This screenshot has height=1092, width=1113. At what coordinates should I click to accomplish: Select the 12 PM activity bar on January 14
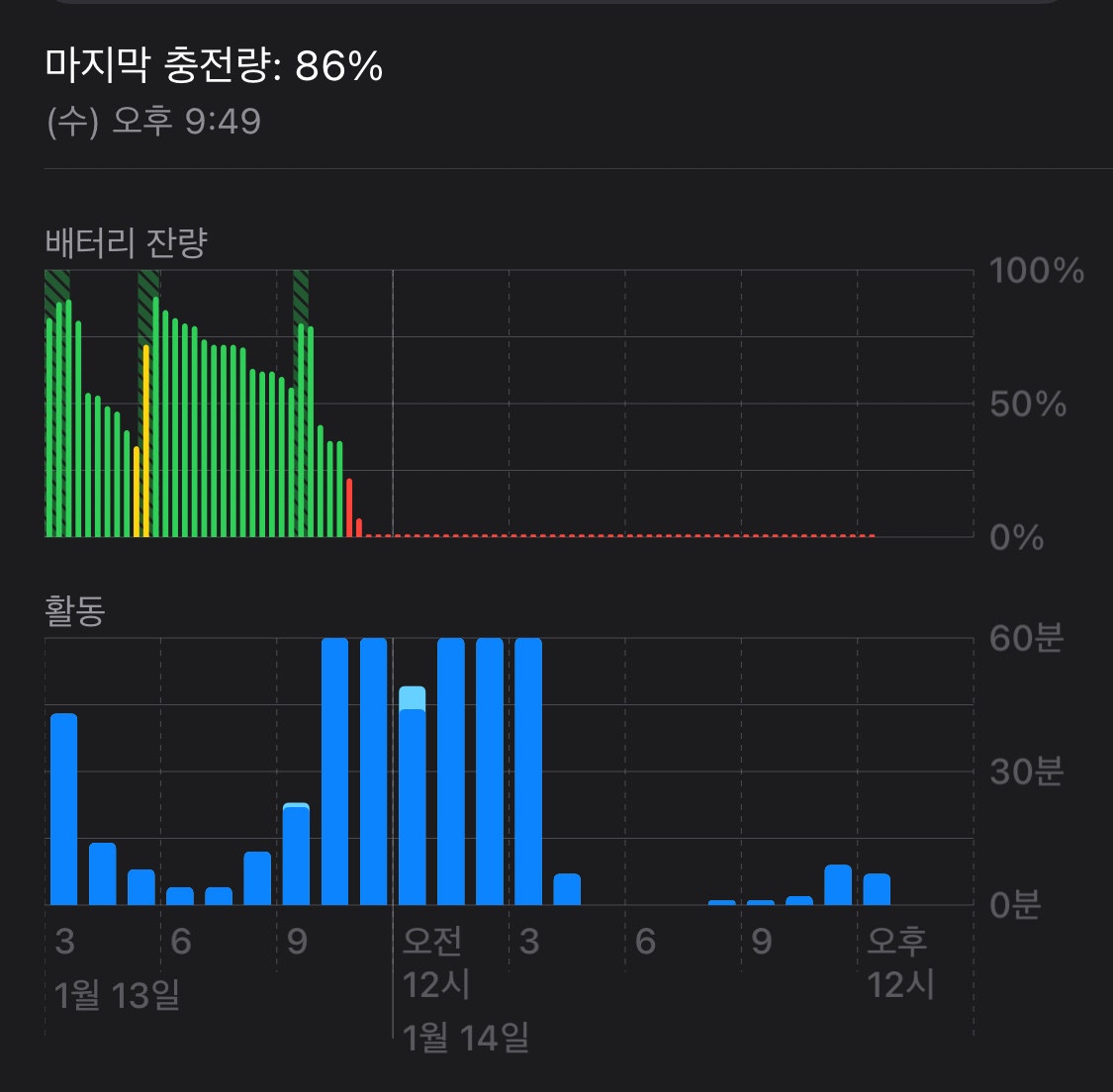[x=877, y=889]
